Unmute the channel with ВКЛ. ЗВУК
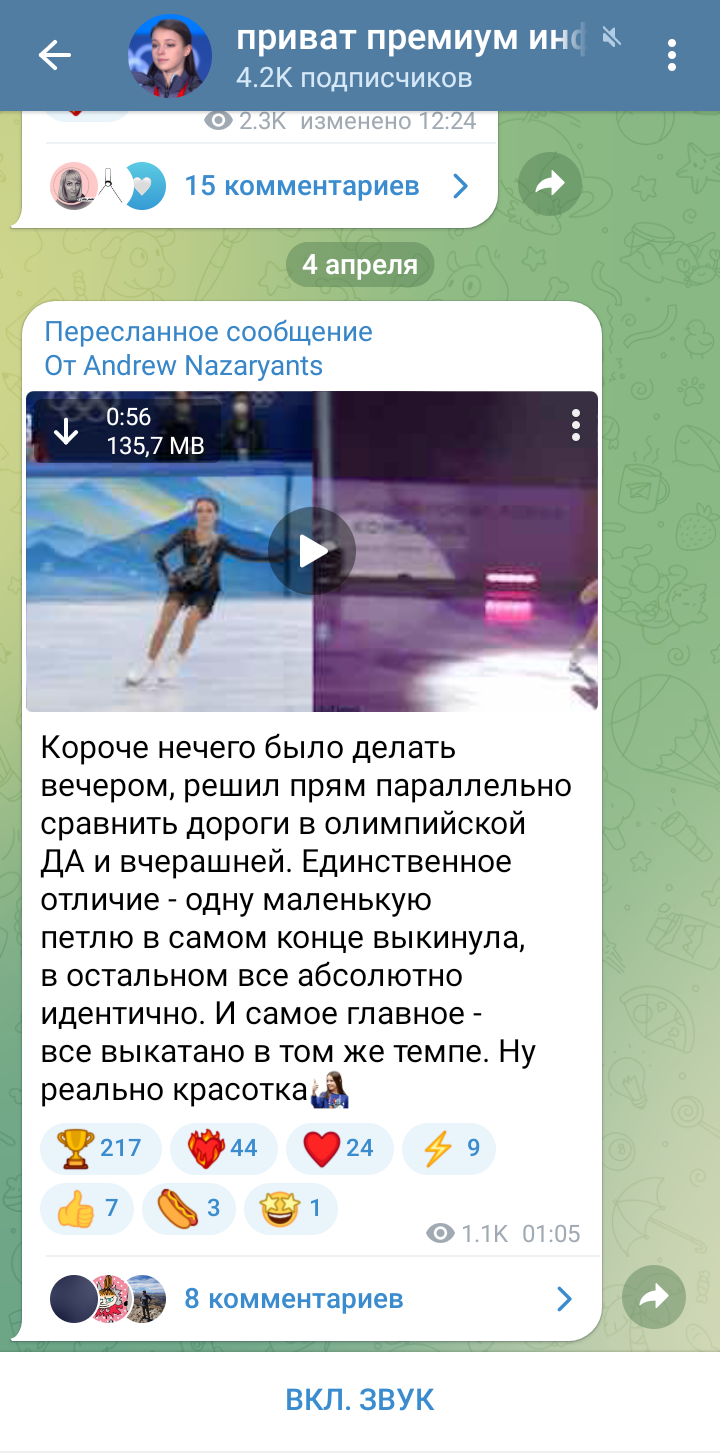 click(360, 1399)
